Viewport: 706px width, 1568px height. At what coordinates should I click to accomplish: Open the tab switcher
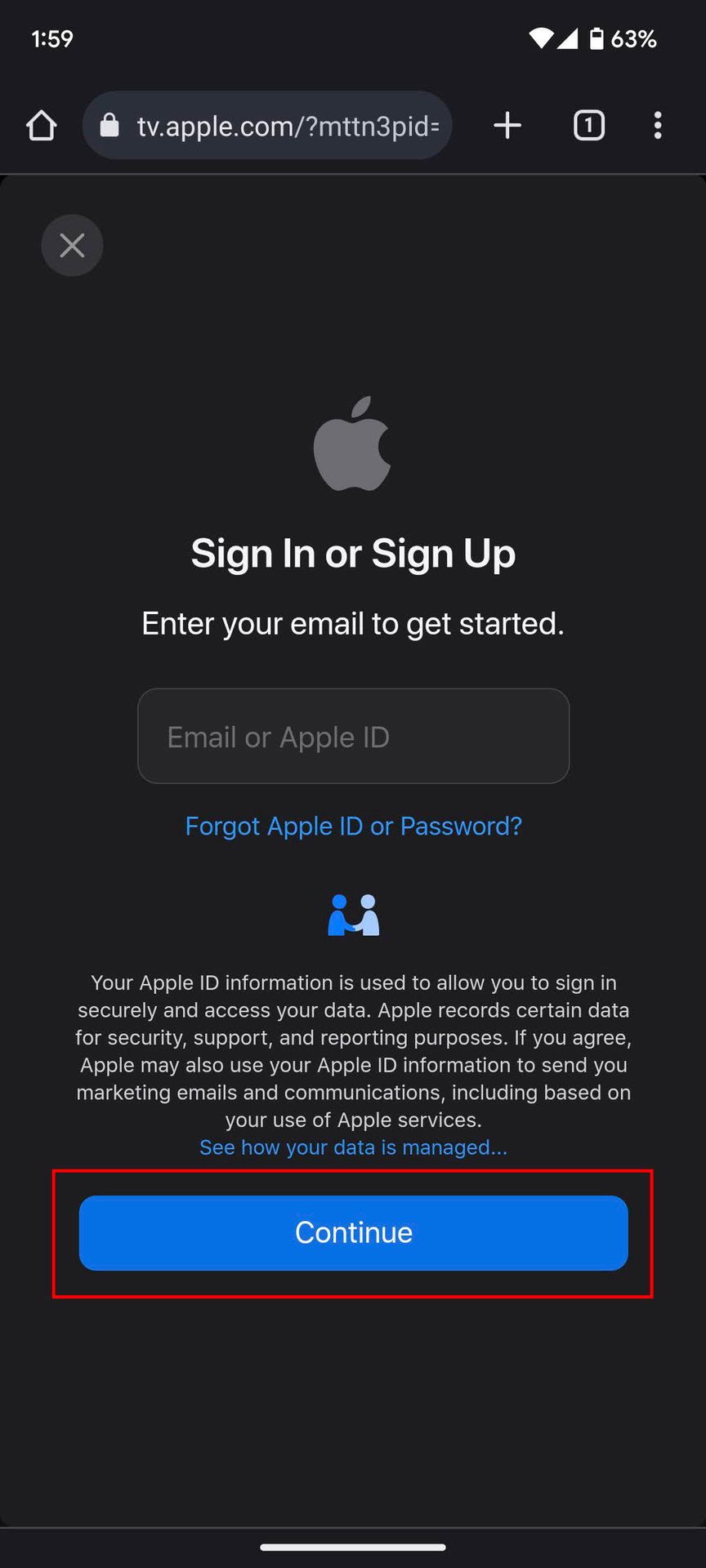click(589, 125)
